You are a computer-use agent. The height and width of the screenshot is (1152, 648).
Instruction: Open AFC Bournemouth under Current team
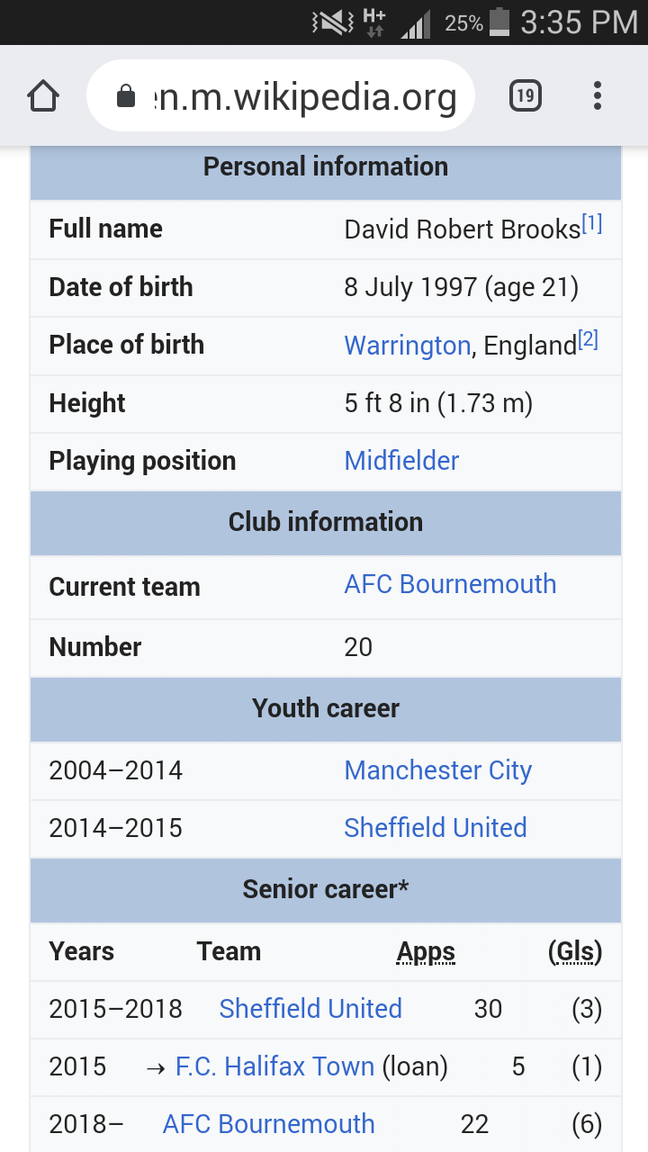coord(450,584)
